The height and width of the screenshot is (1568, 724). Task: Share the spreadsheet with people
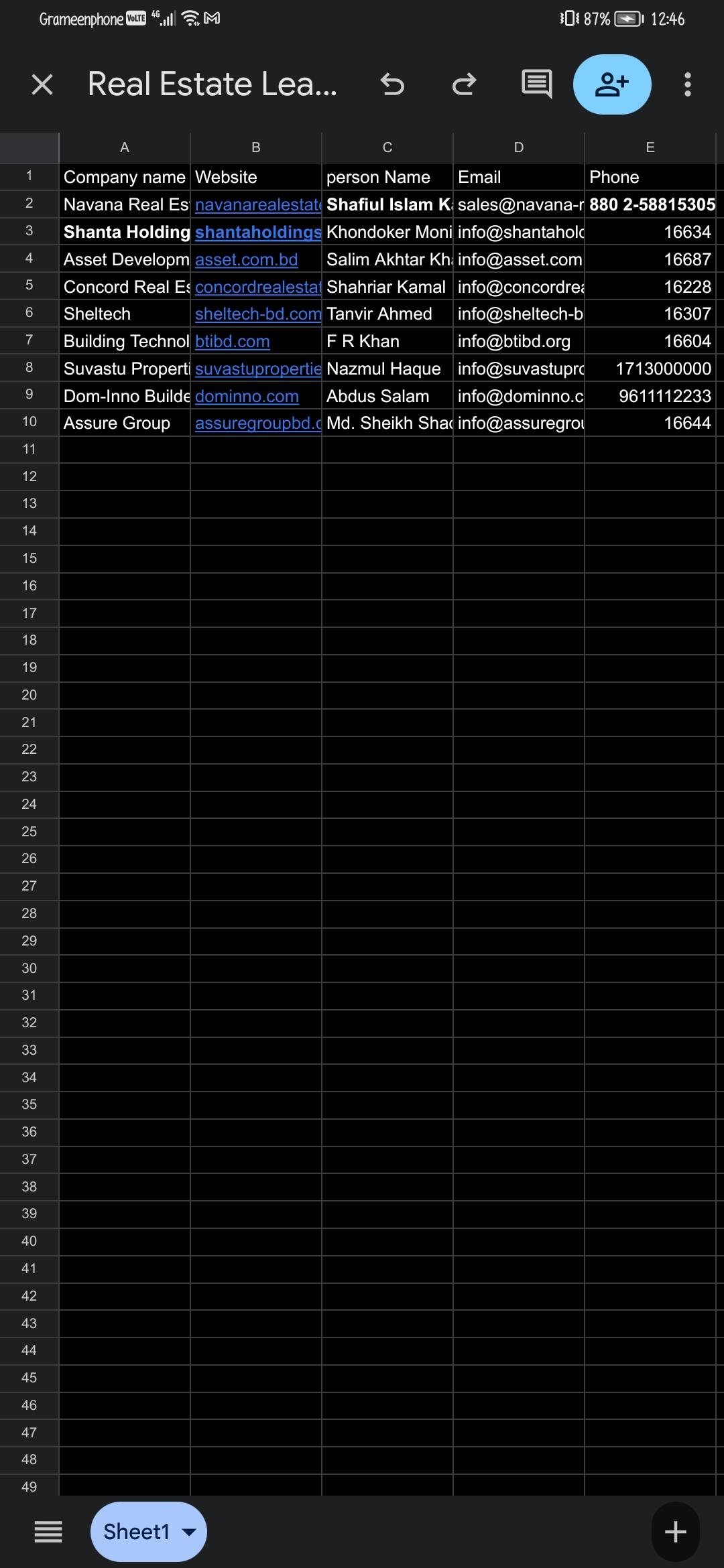[612, 84]
